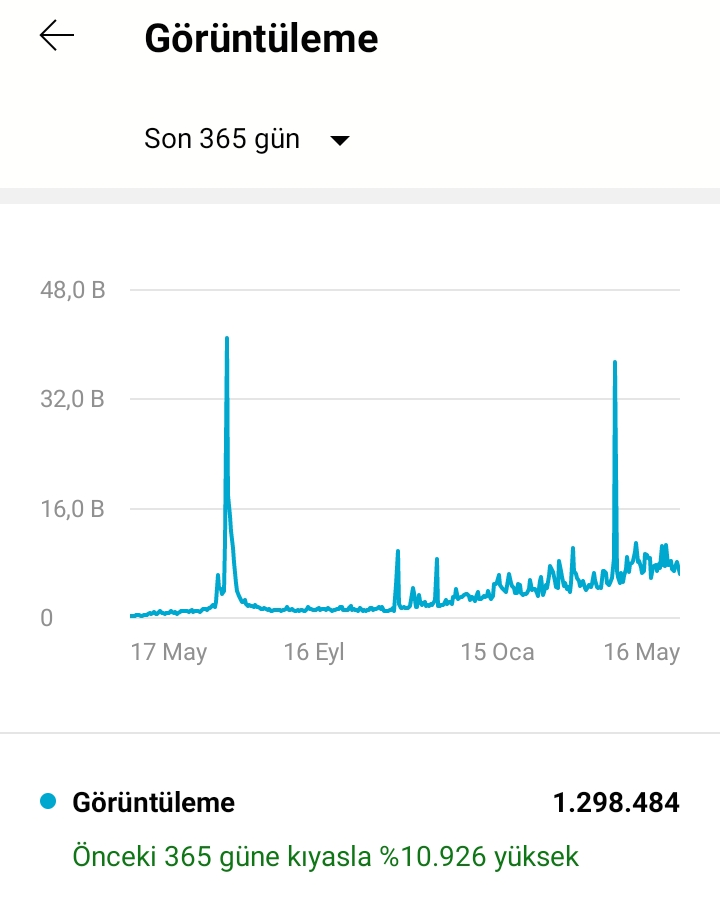This screenshot has height=907, width=720.
Task: Go back using the arrow
Action: 57,35
